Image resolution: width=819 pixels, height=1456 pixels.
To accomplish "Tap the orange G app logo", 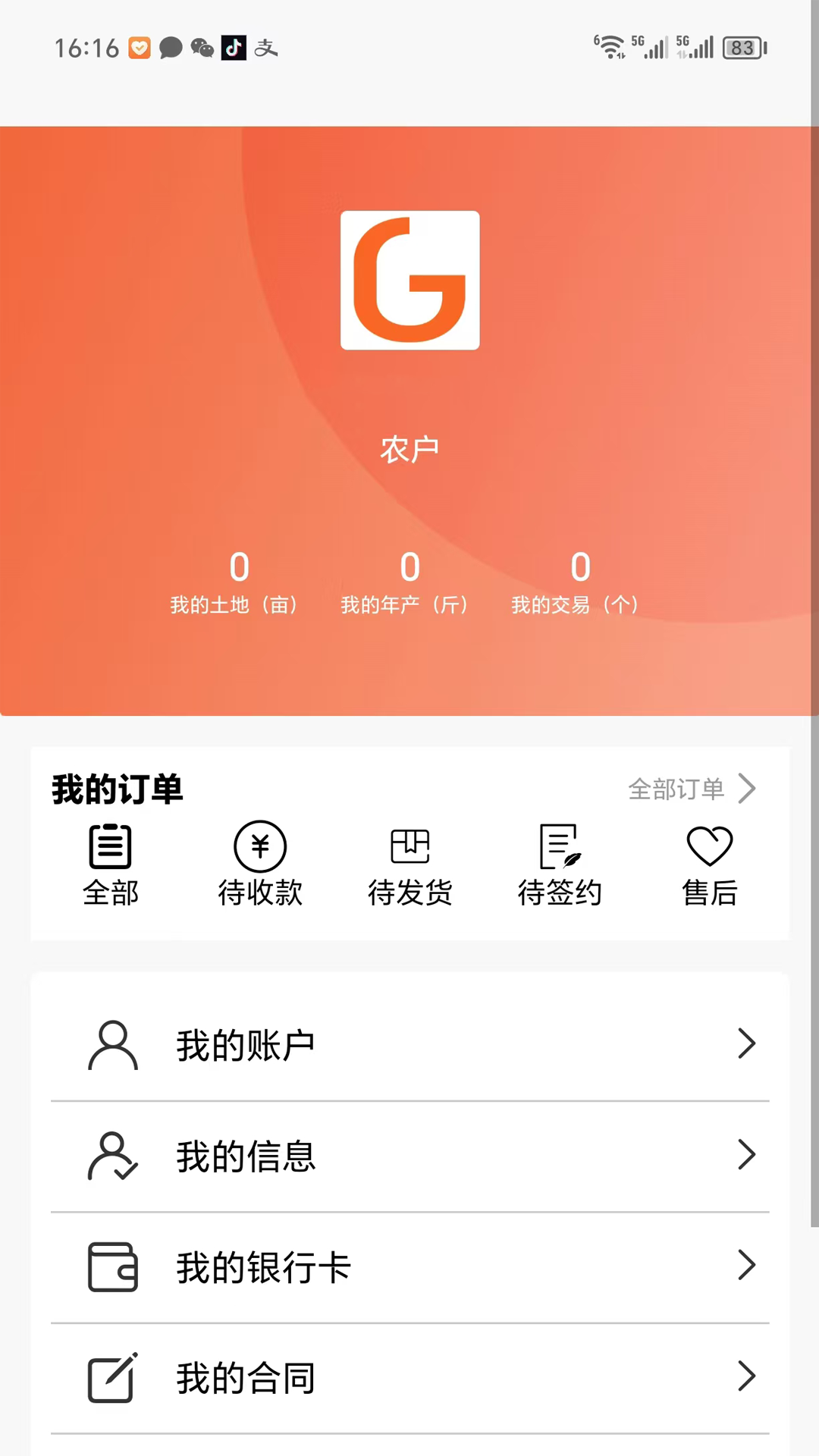I will 409,280.
